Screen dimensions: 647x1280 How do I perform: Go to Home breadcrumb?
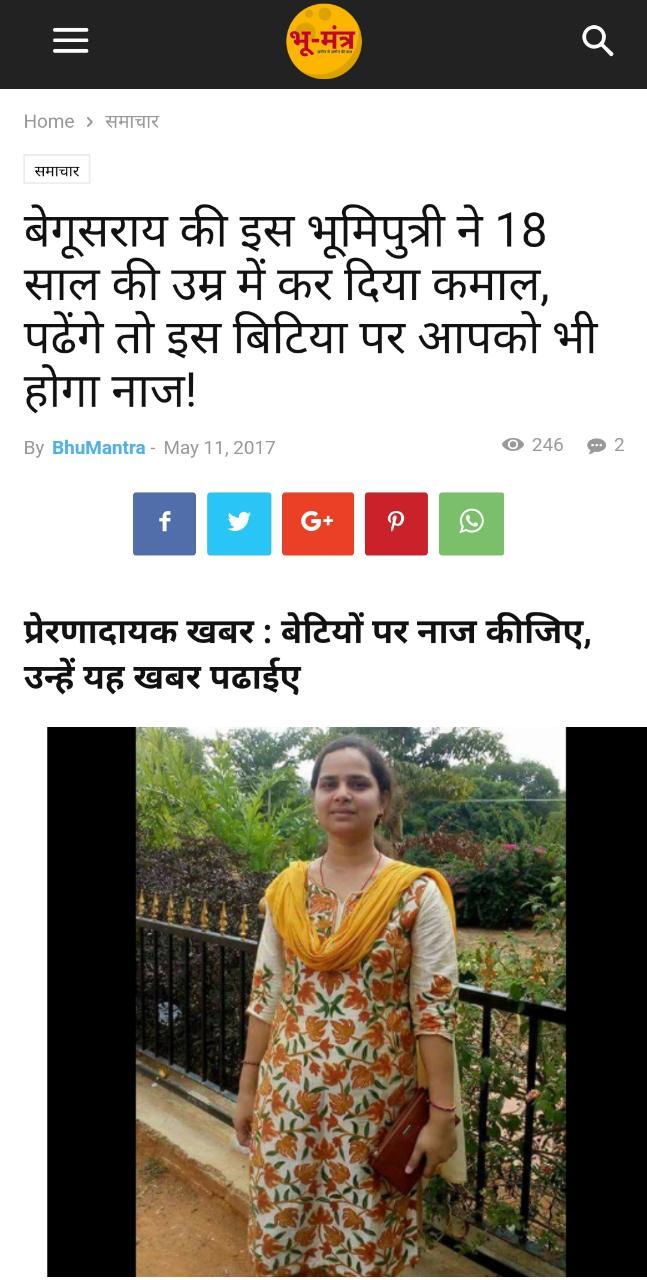point(49,121)
